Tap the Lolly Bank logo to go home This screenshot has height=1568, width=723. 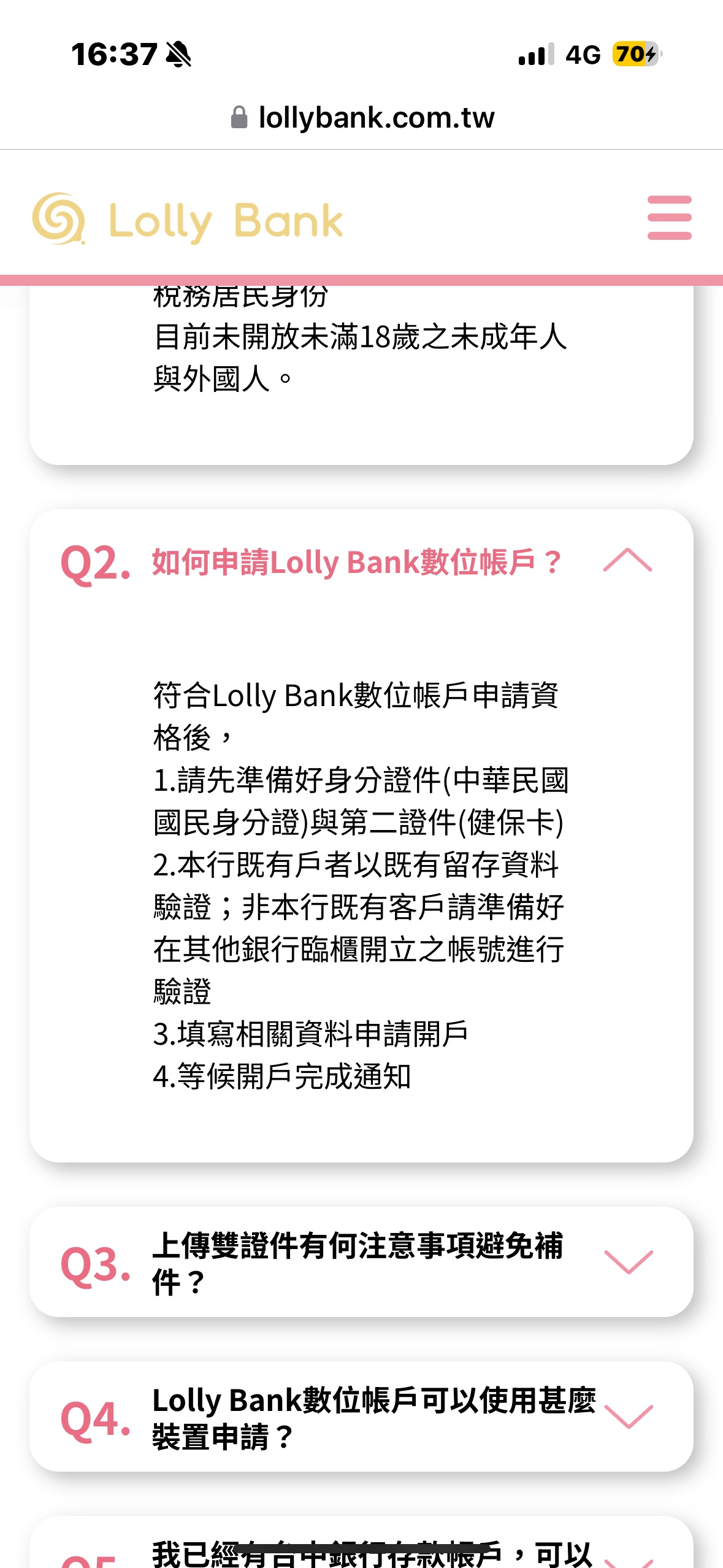(x=188, y=220)
